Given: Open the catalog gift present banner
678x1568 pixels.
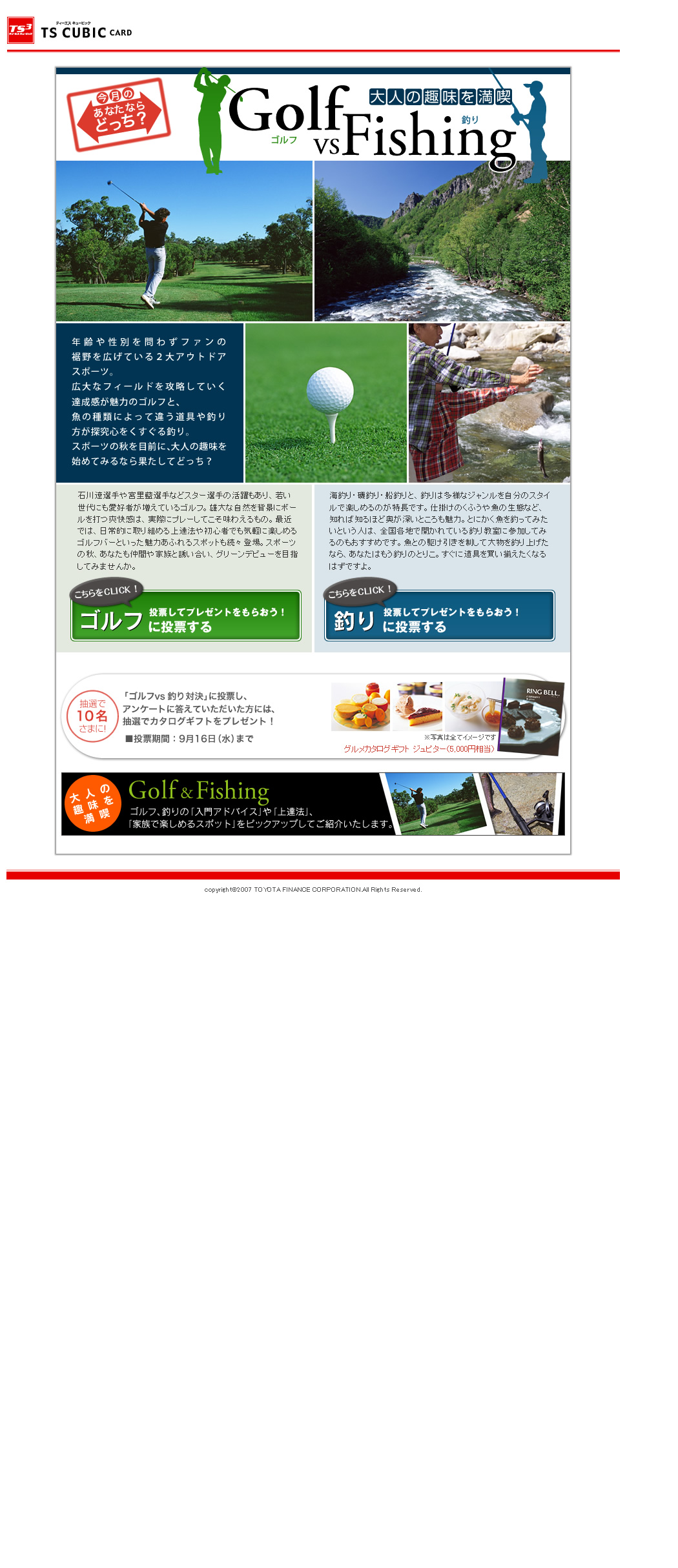Looking at the screenshot, I should click(313, 717).
